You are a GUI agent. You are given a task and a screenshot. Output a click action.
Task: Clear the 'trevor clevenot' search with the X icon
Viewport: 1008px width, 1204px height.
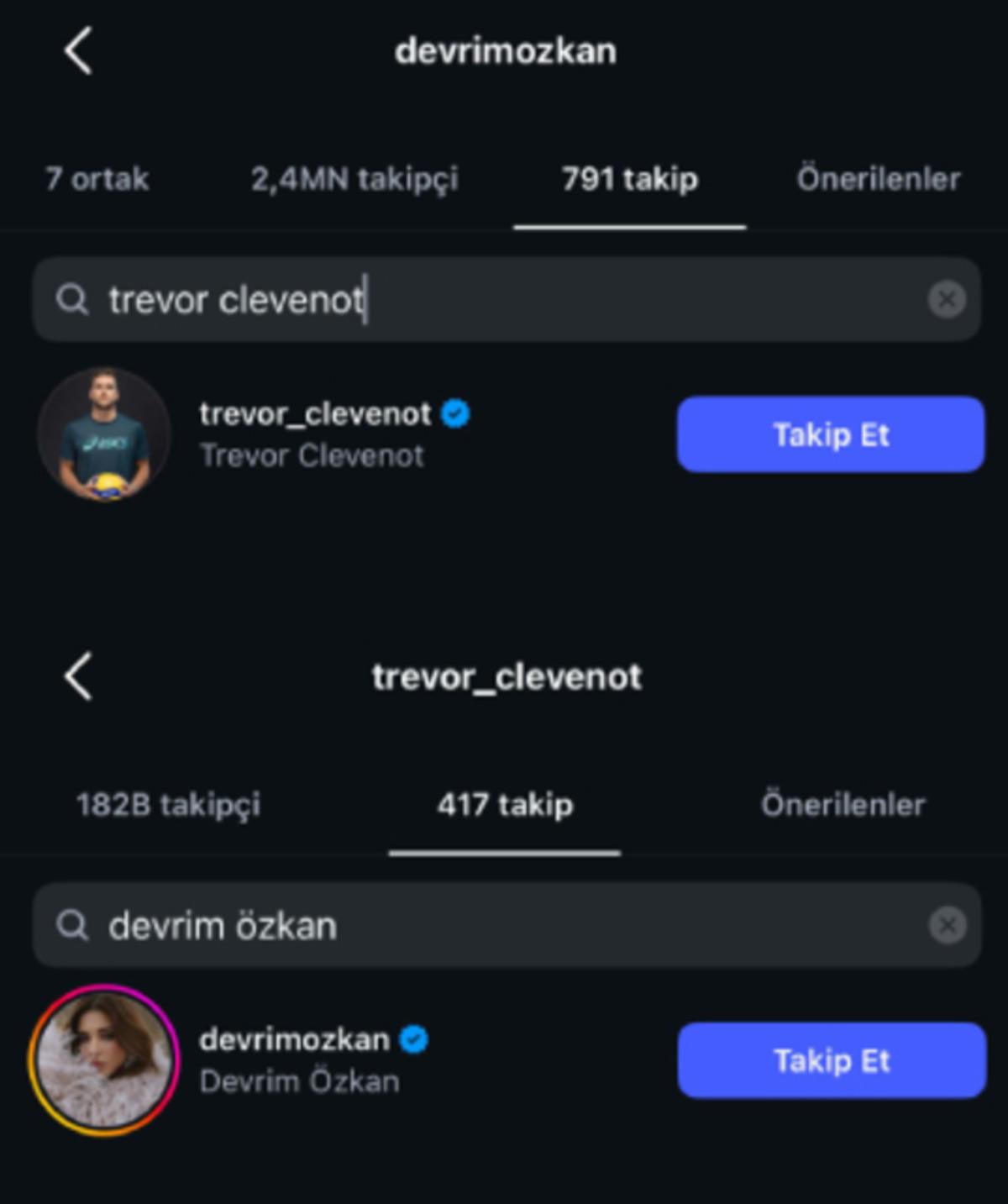(946, 299)
